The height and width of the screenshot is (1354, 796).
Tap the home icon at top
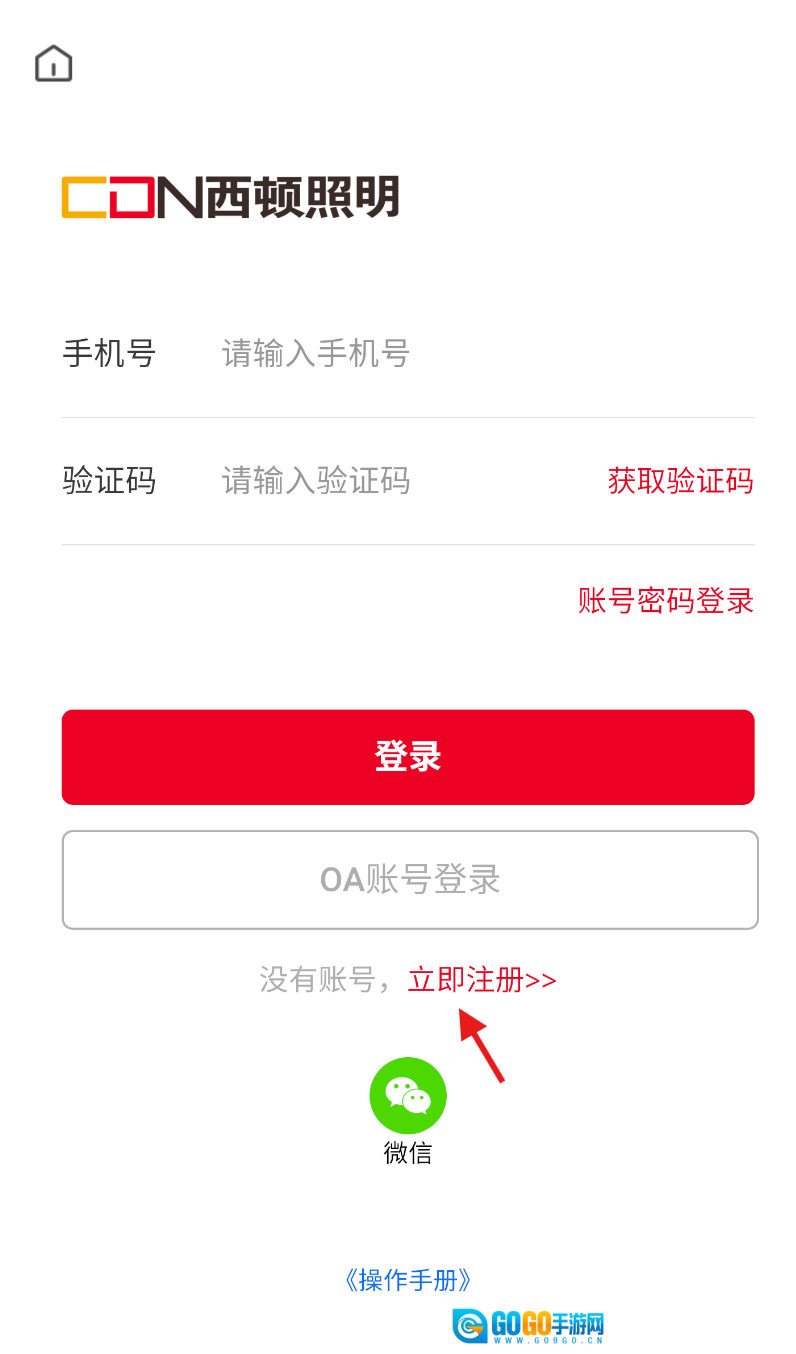(x=54, y=63)
